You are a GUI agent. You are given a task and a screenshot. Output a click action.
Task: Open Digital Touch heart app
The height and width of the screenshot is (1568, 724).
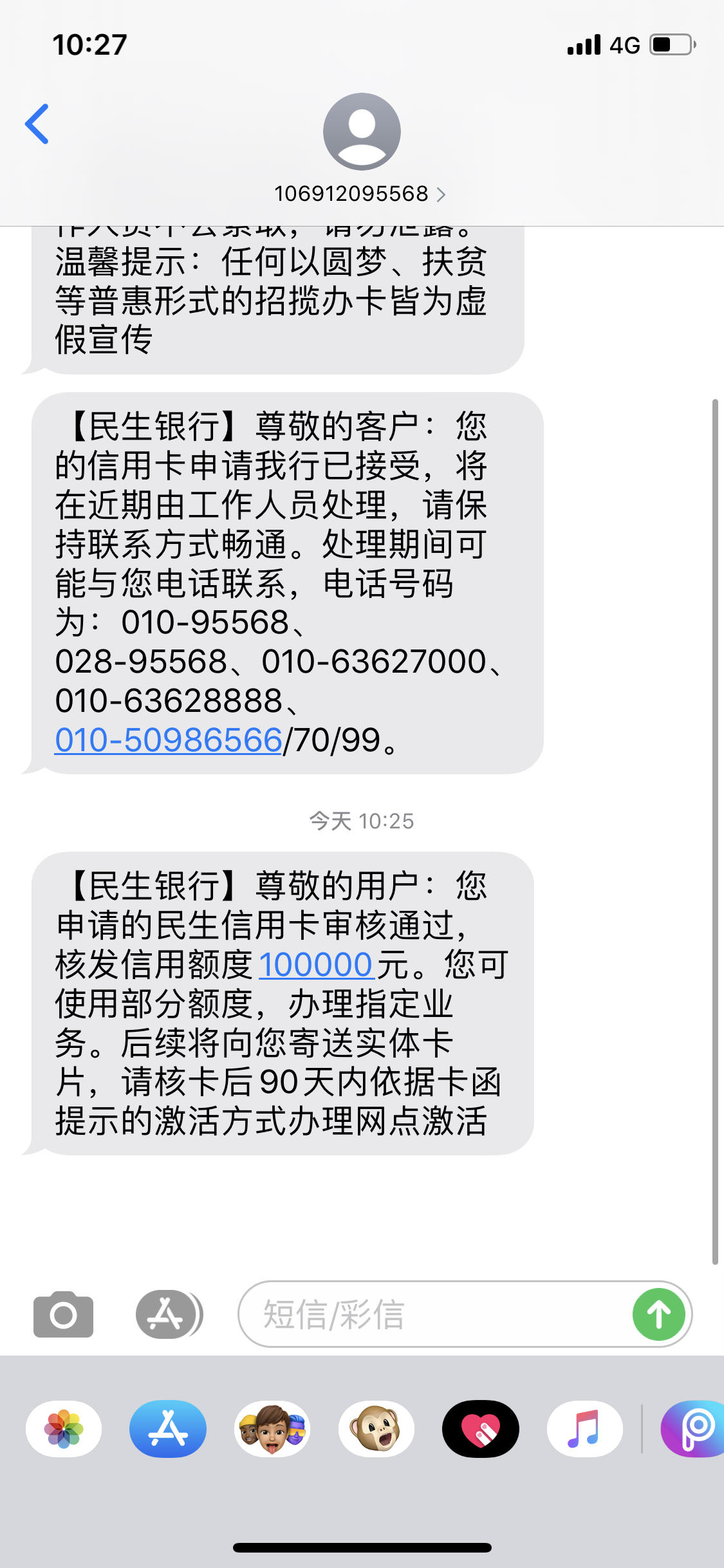[481, 1429]
